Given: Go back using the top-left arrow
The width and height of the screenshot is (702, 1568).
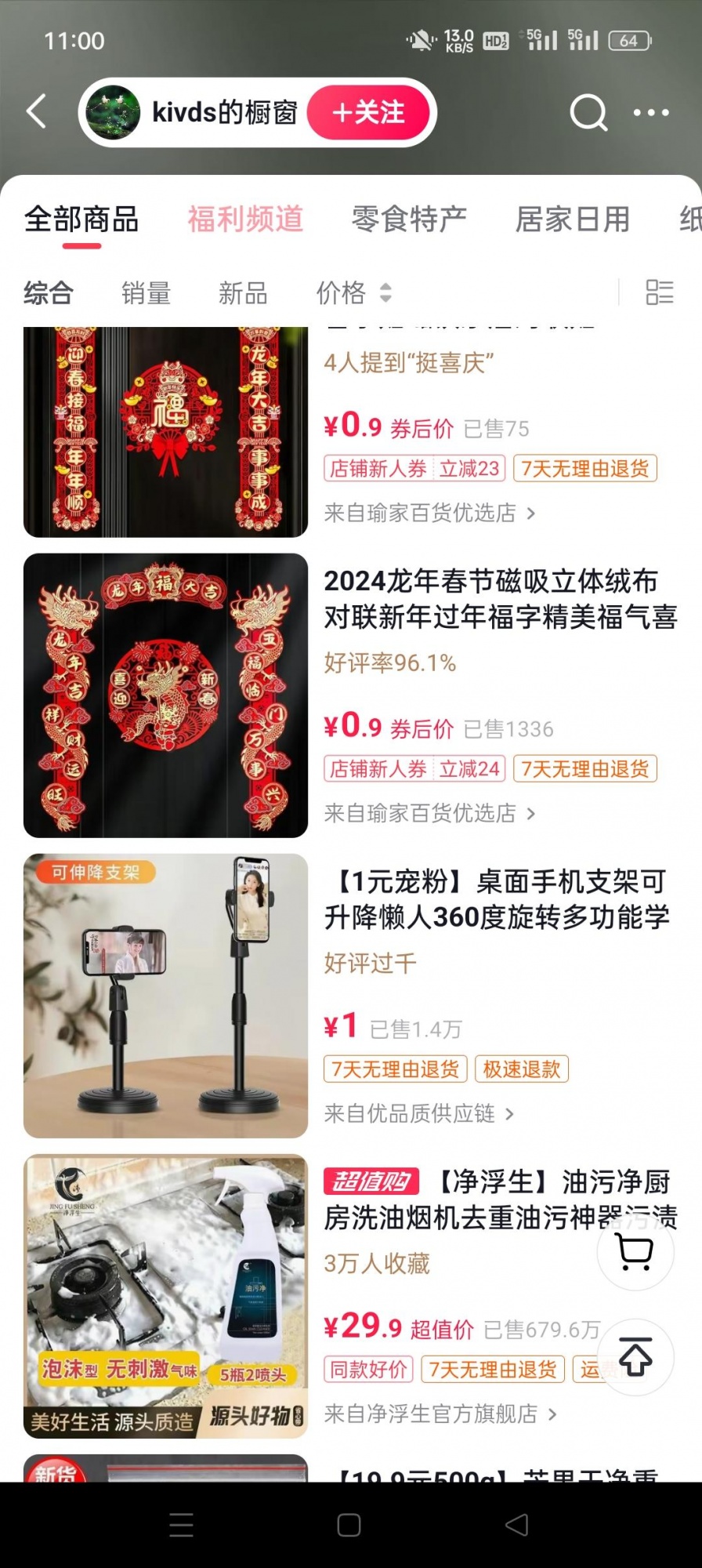Looking at the screenshot, I should 36,111.
